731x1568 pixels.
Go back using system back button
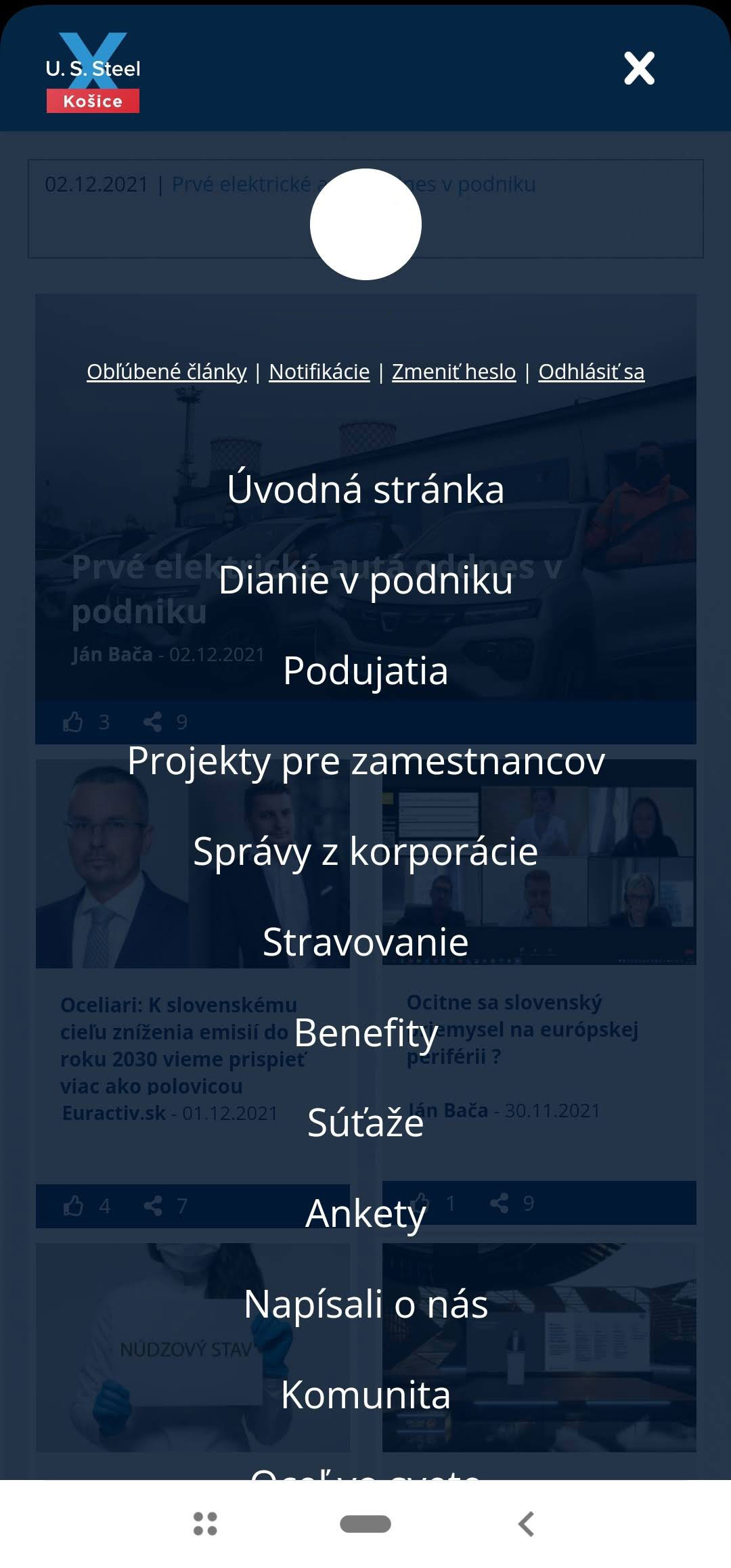coord(527,1524)
